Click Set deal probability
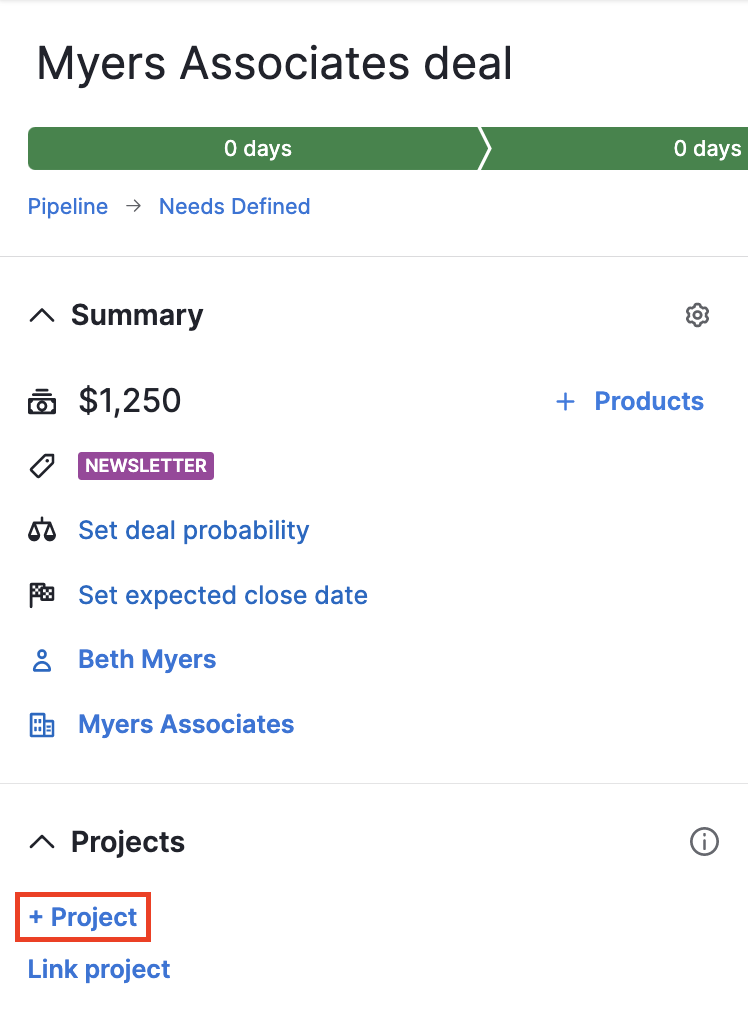Screen dimensions: 748x1012 point(193,530)
